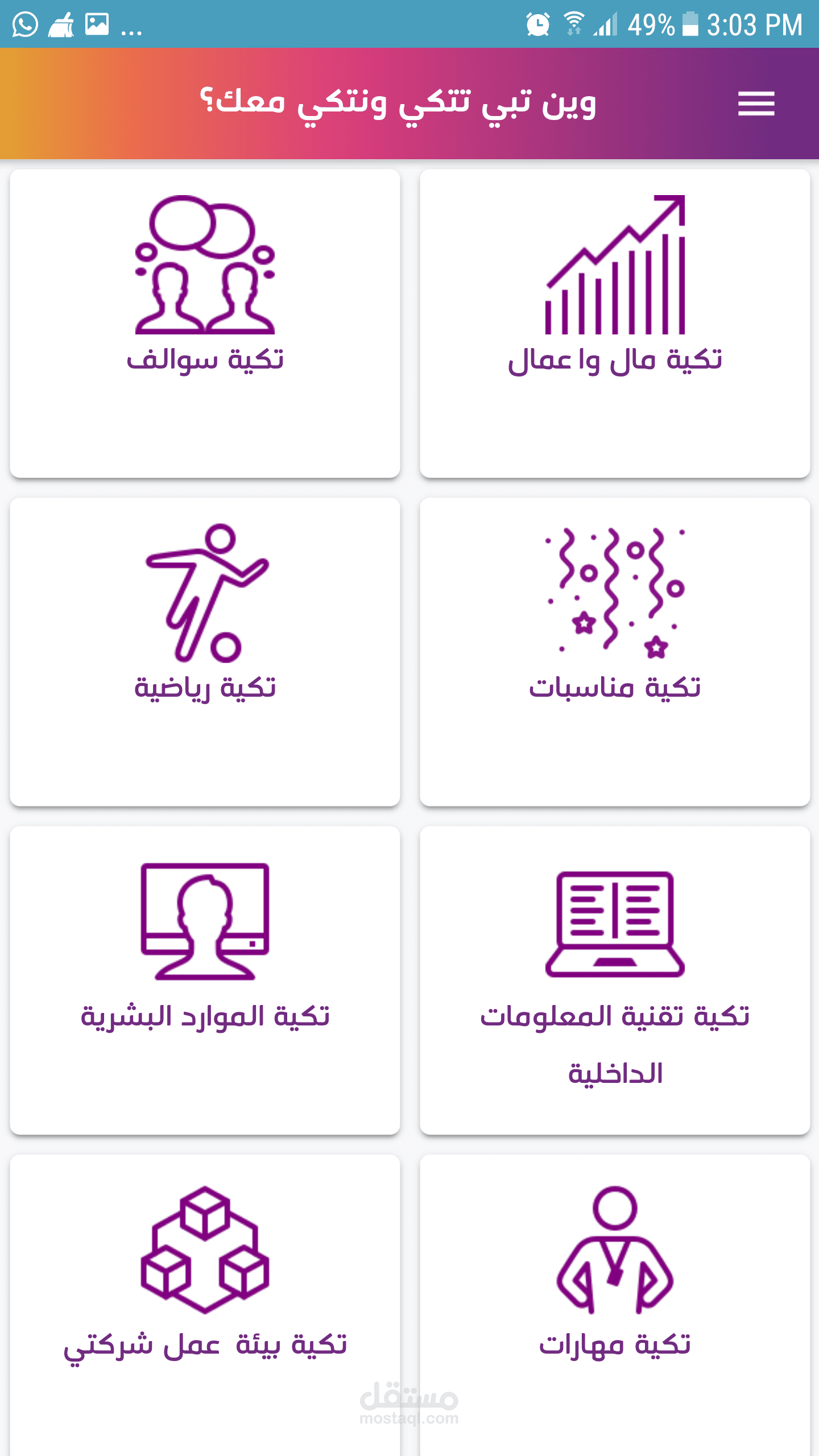Viewport: 819px width, 1456px height.
Task: Open the تكية سوالف card
Action: click(205, 323)
